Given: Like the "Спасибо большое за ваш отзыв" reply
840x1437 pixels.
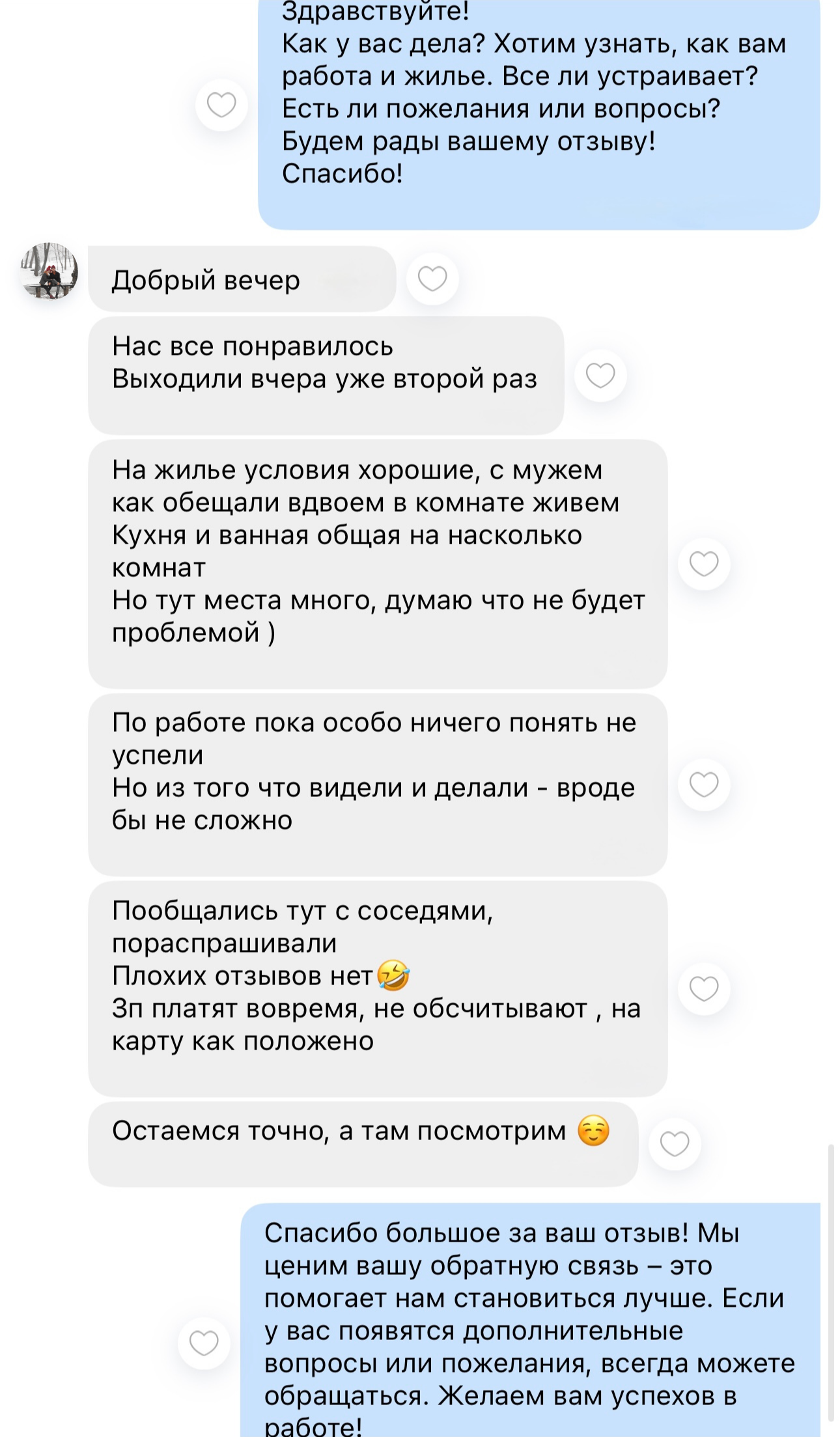Looking at the screenshot, I should pos(204,1343).
